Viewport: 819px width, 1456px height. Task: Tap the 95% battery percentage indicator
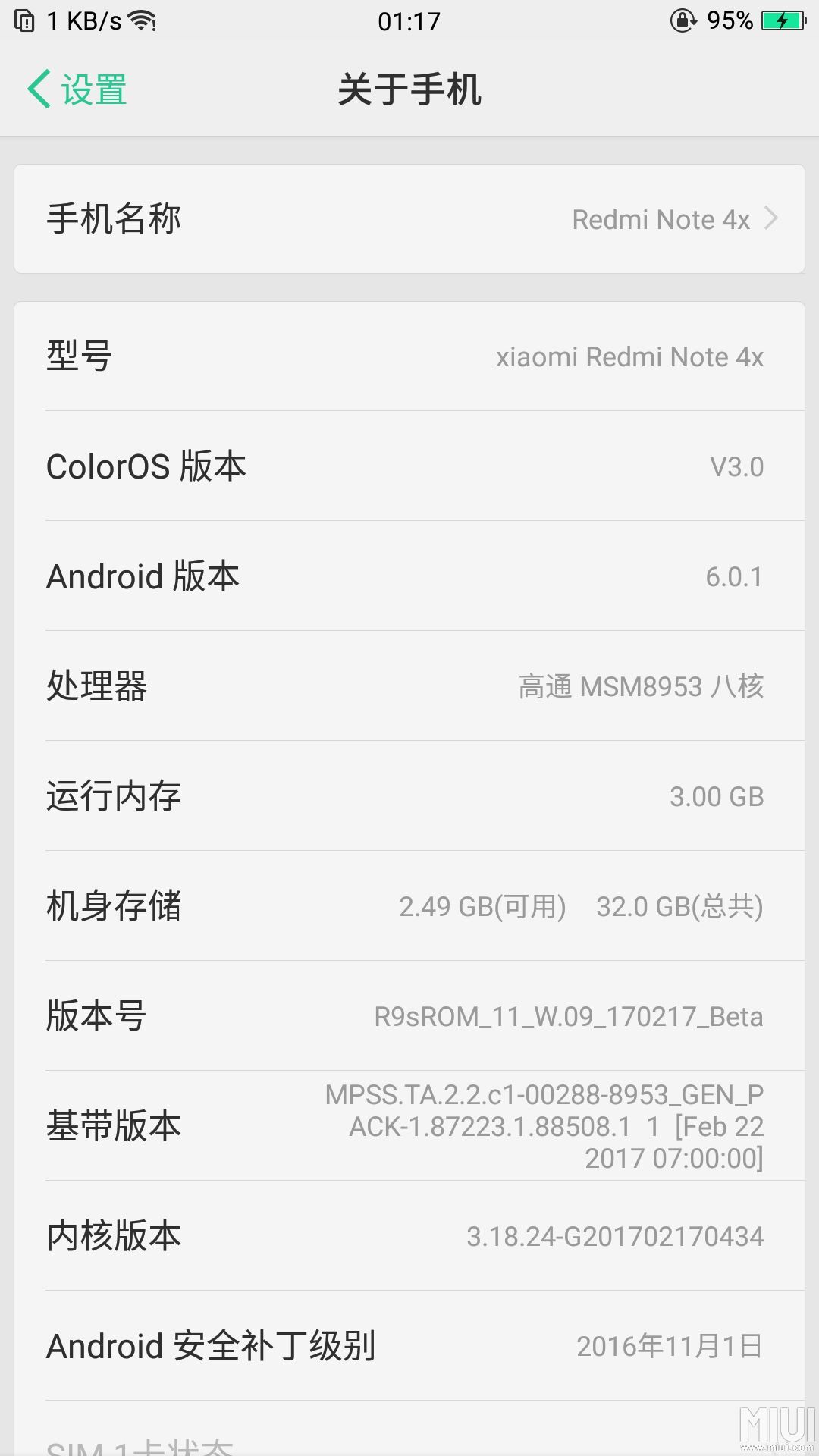(x=730, y=19)
